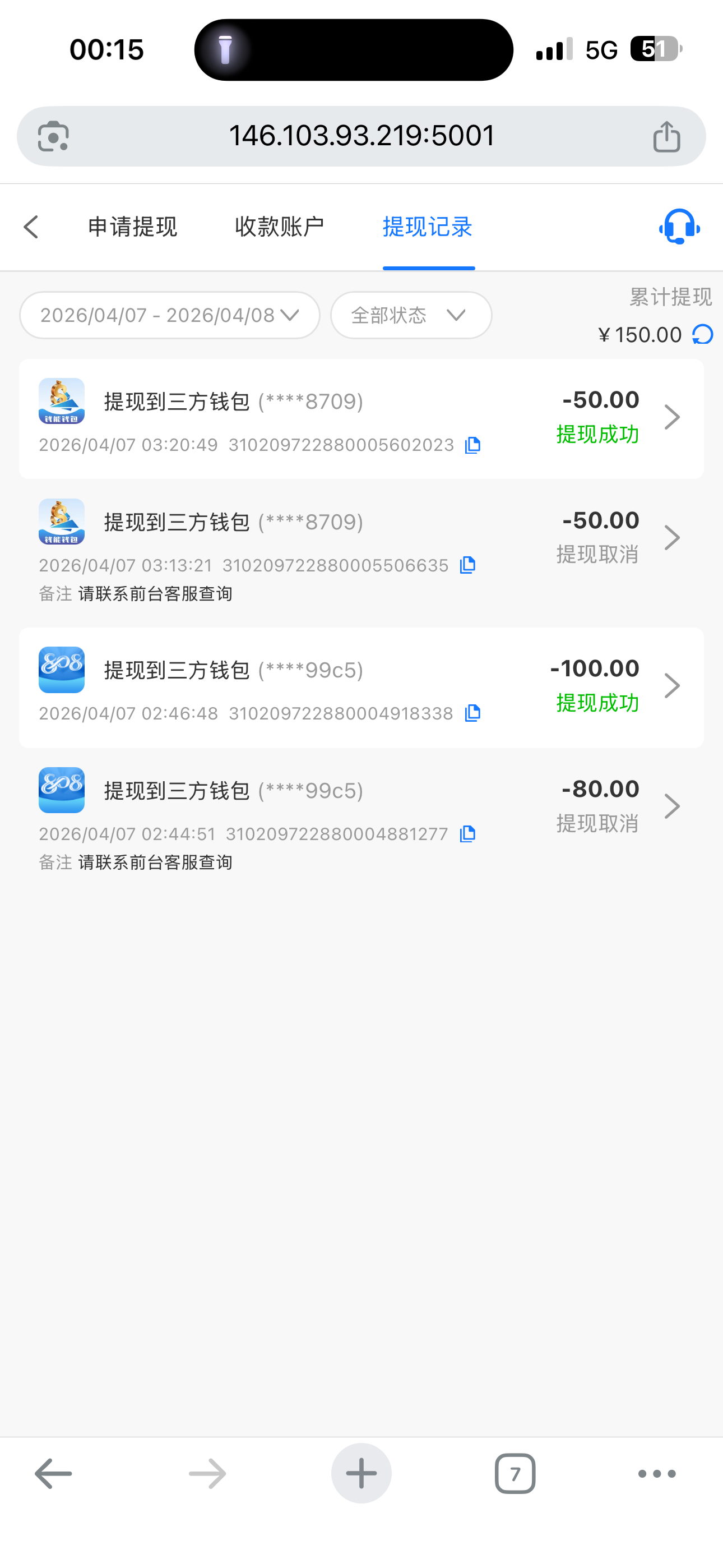Open the browser tab switcher showing 7
723x1568 pixels.
515,1474
